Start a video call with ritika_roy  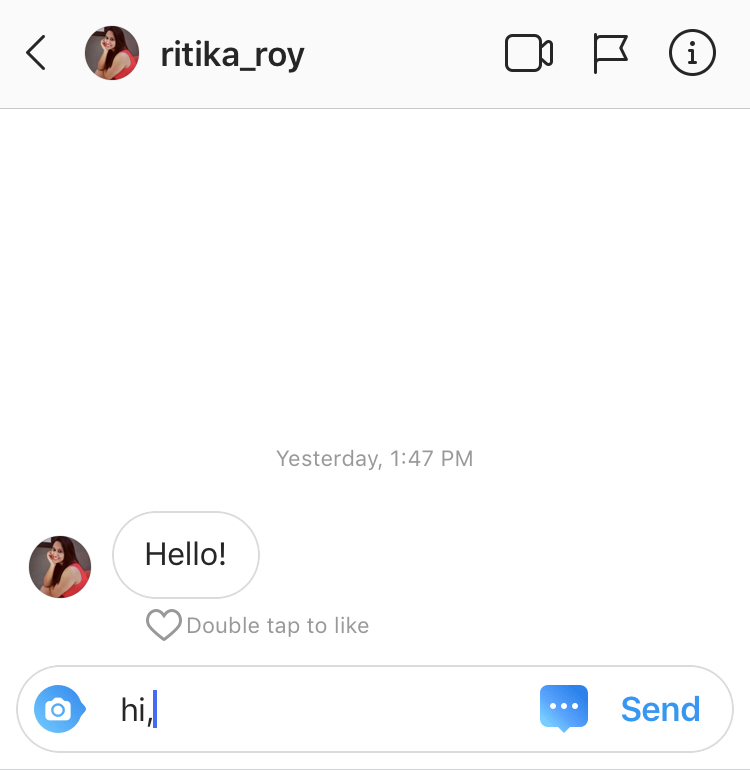(x=529, y=54)
